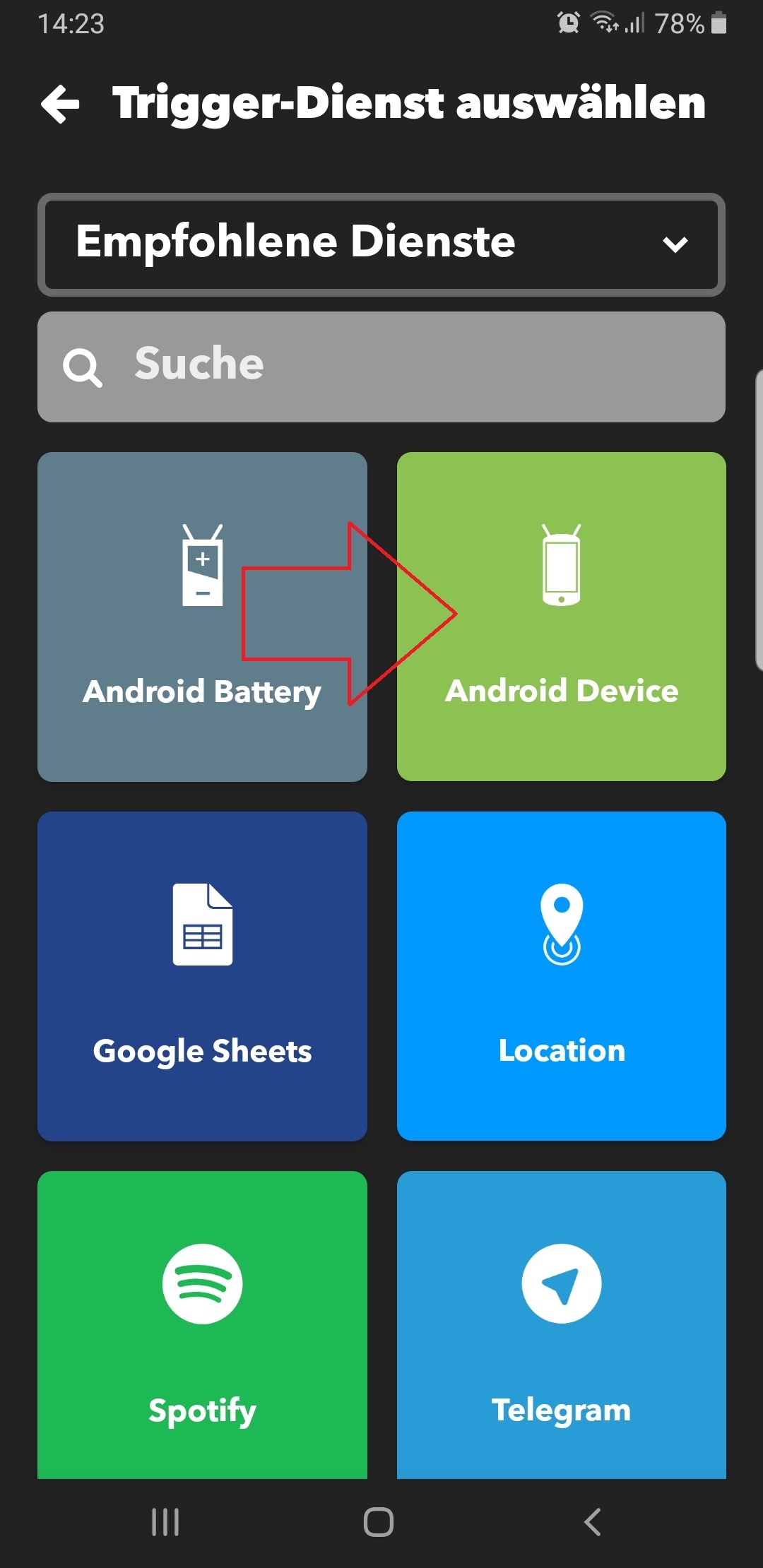
Task: Open recent apps from navigation bar
Action: 165,1522
